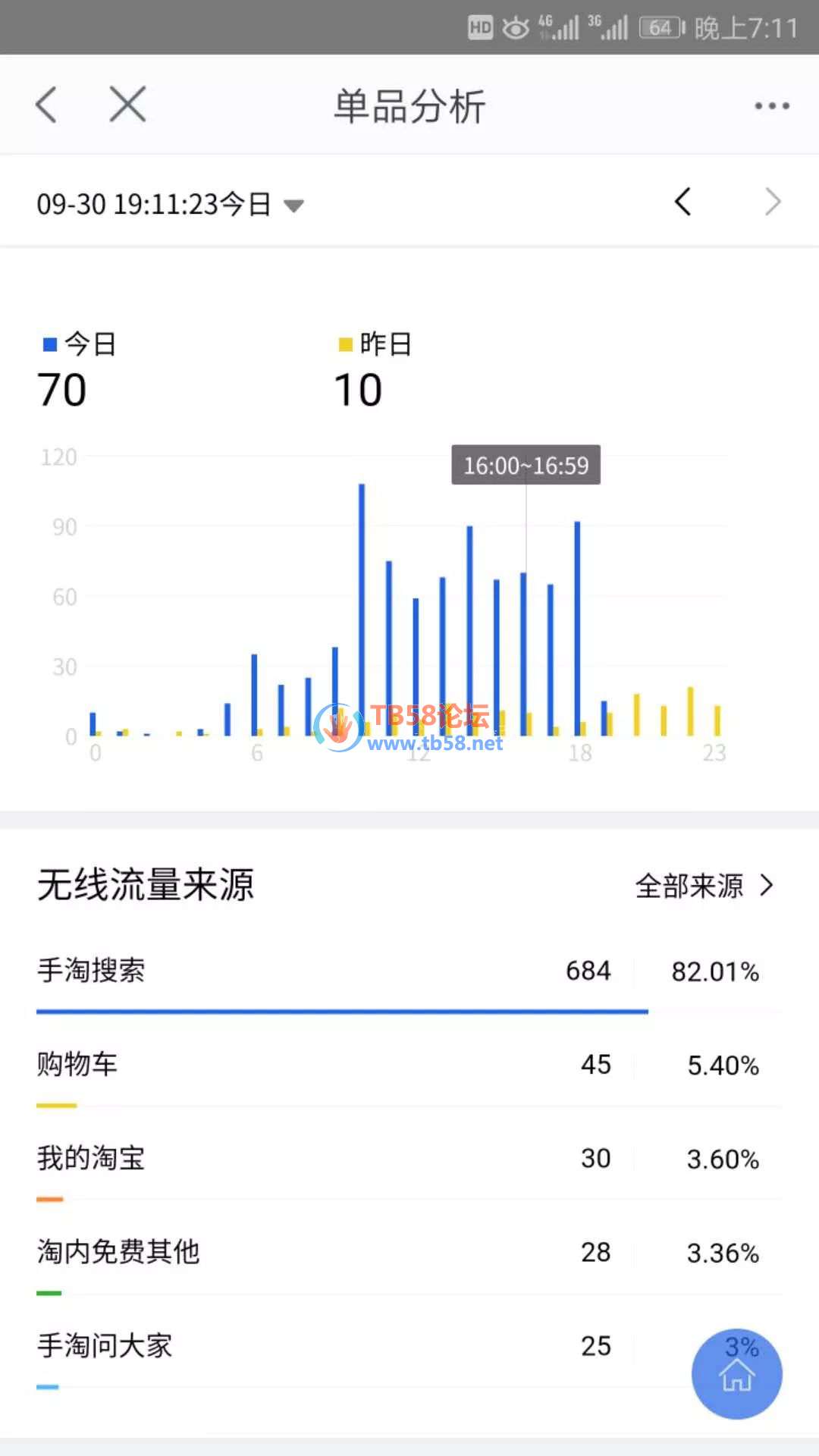The height and width of the screenshot is (1456, 819).
Task: Open the 手淘问大家 source row
Action: click(x=341, y=1346)
